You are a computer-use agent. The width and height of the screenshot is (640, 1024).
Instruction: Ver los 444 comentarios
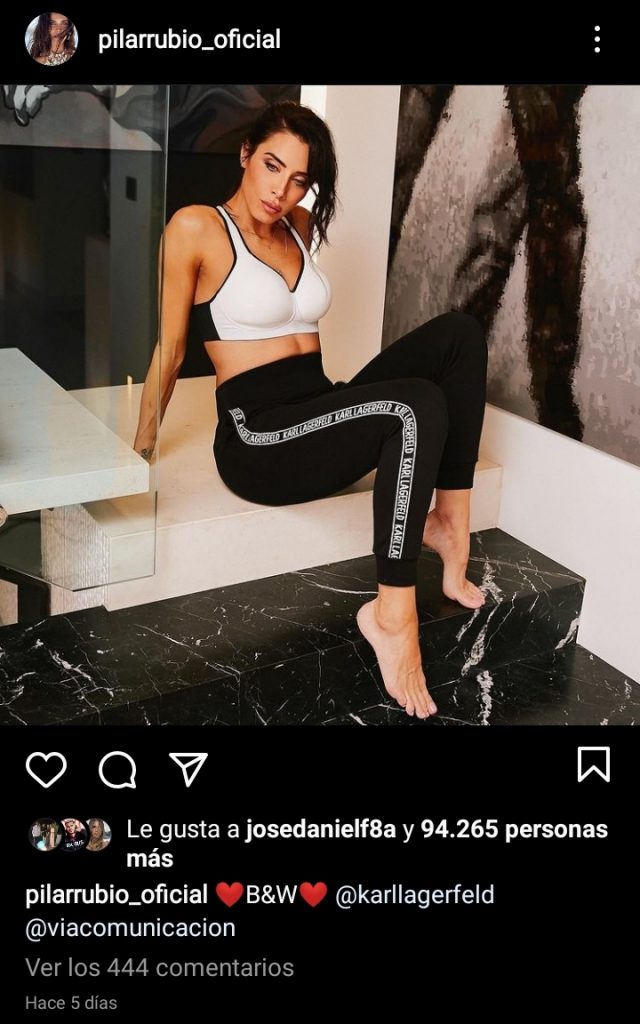[160, 967]
